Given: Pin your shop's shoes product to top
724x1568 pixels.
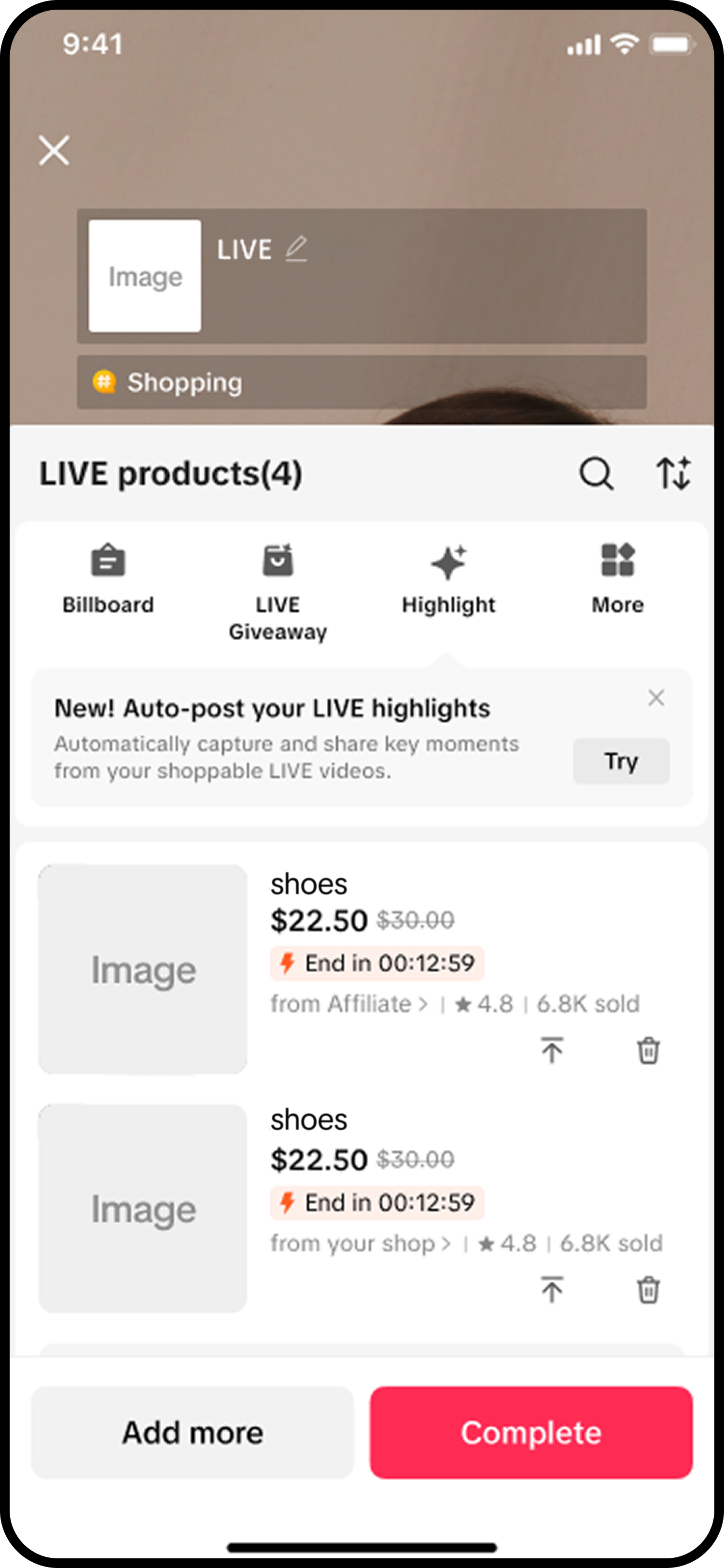Looking at the screenshot, I should click(x=552, y=1289).
